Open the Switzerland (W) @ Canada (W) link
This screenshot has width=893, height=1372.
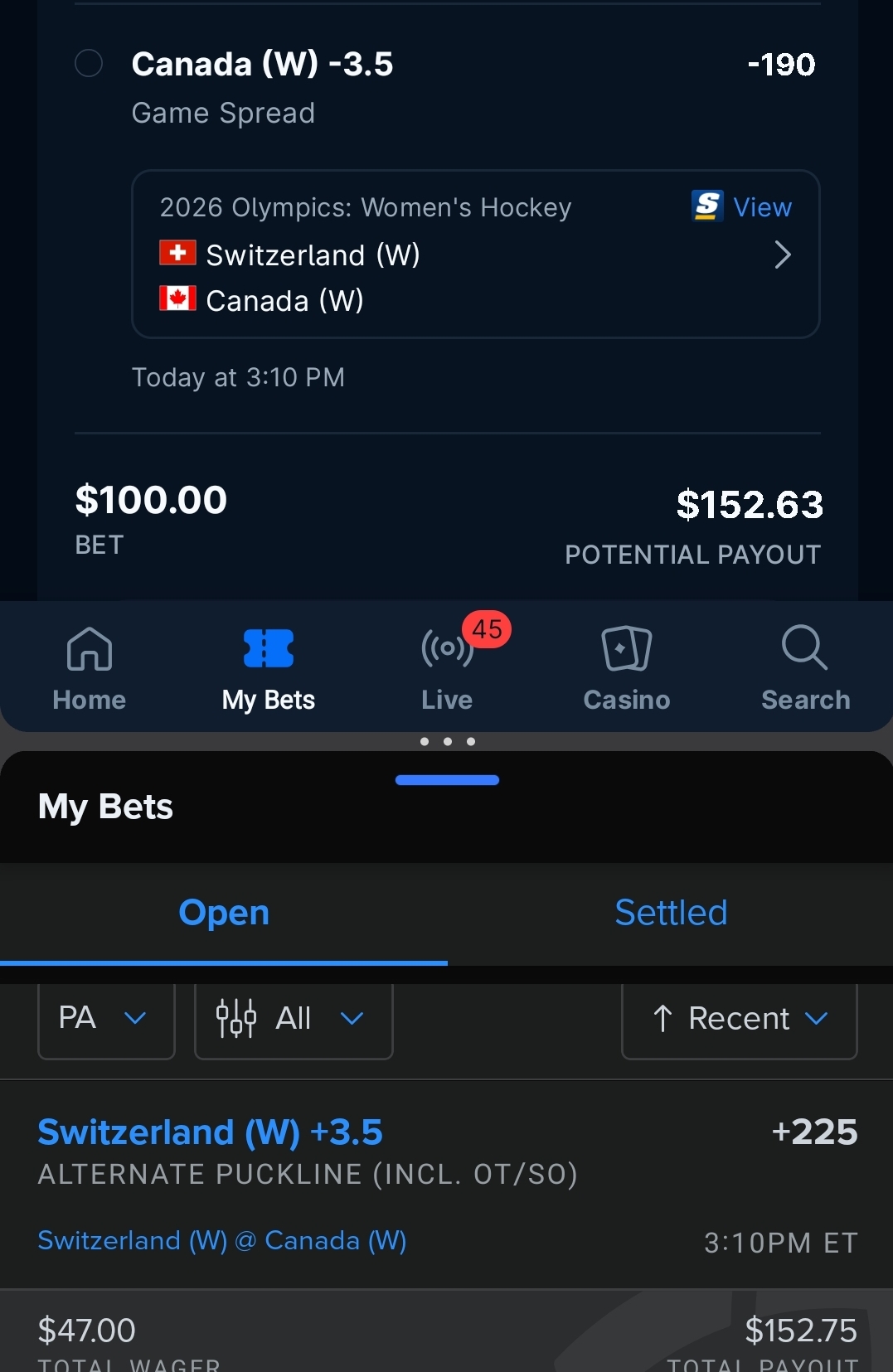click(x=222, y=1240)
